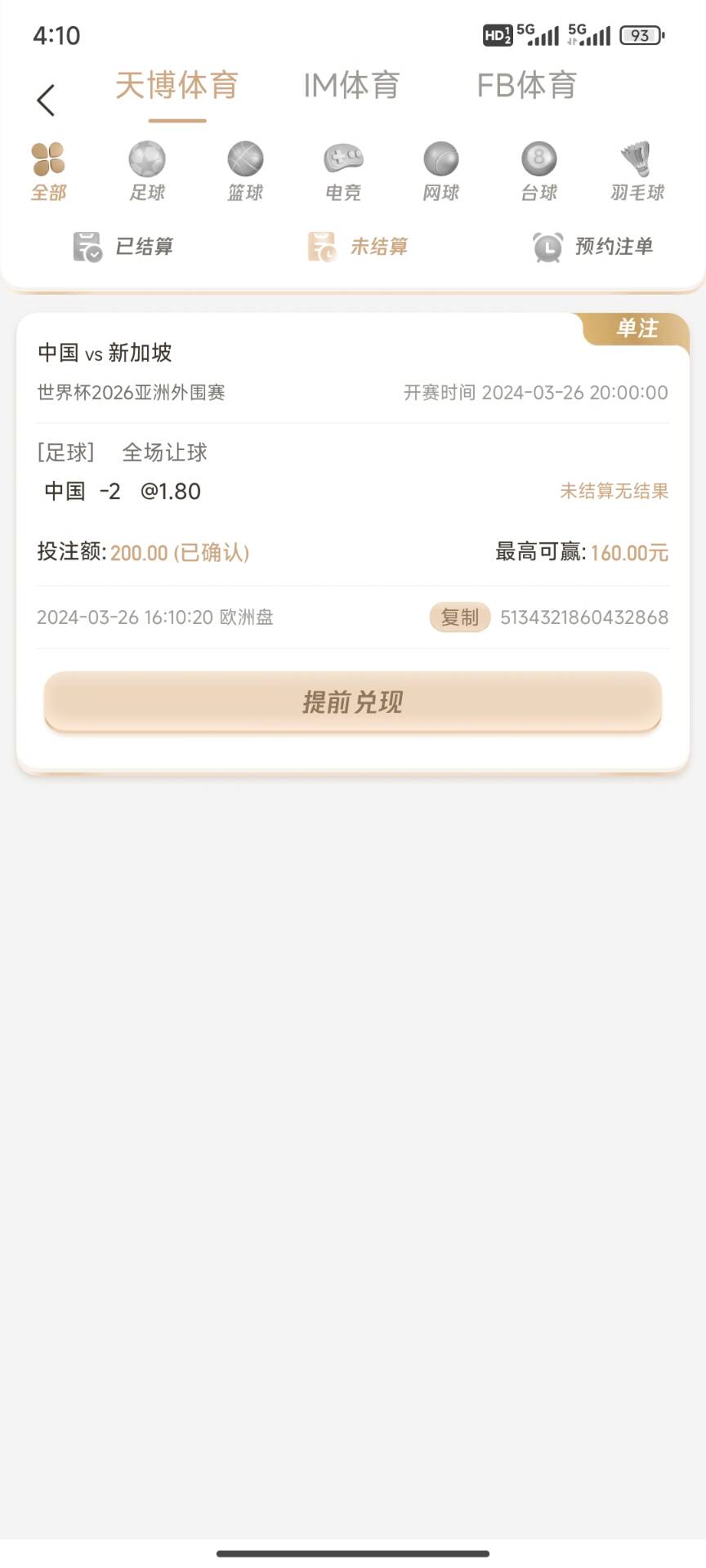Copy the bet order number with 复制
The height and width of the screenshot is (1568, 706).
(459, 617)
